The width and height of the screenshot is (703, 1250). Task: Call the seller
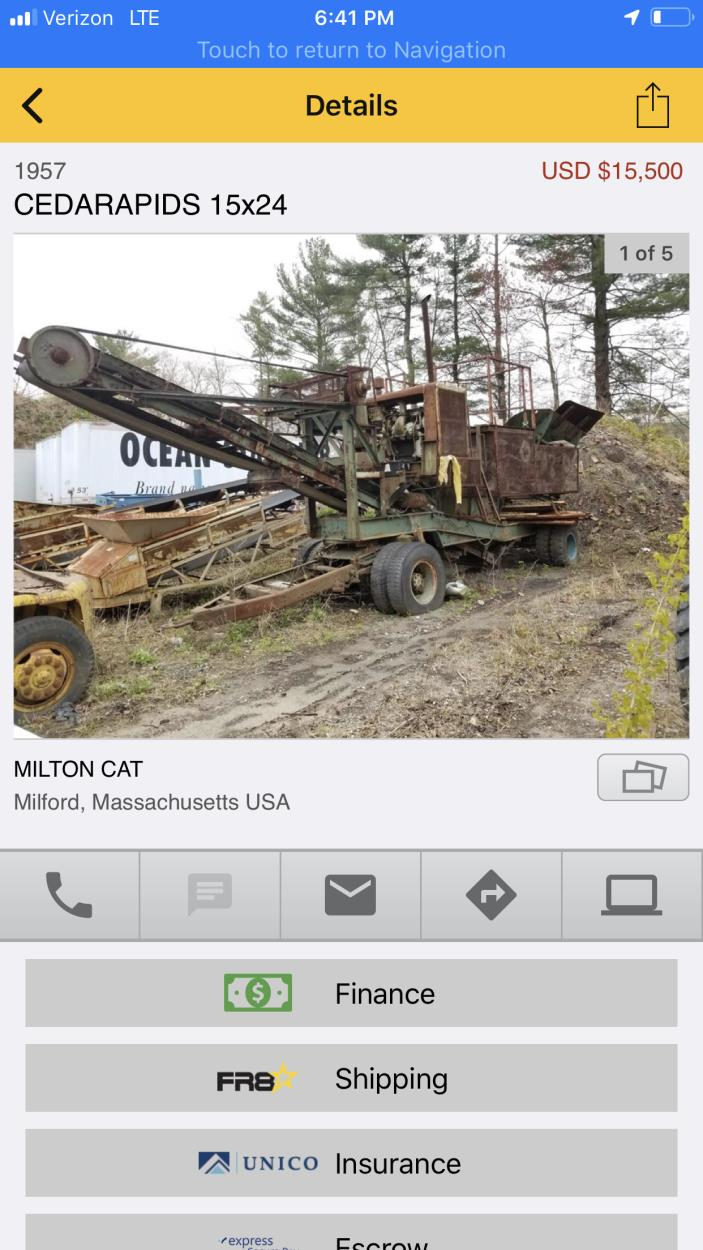point(70,895)
